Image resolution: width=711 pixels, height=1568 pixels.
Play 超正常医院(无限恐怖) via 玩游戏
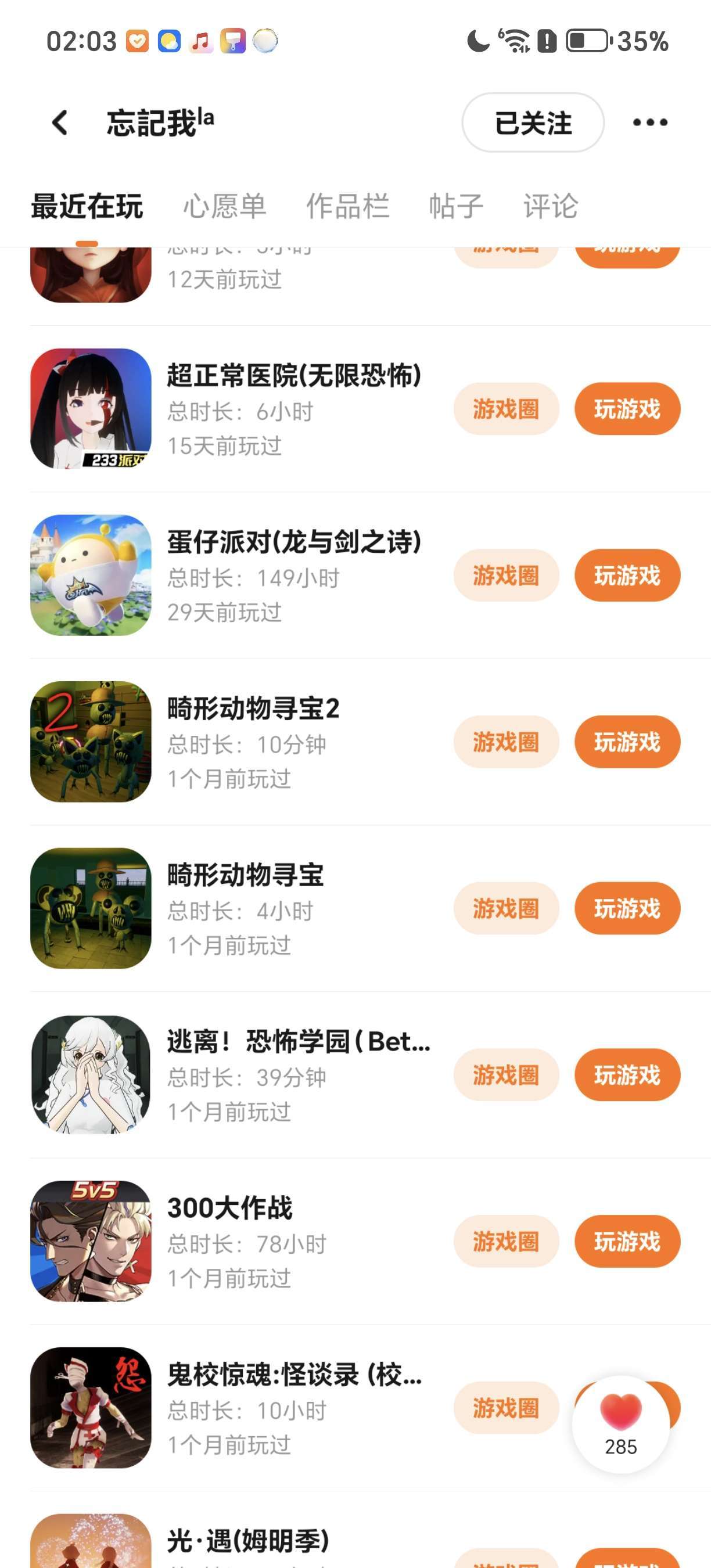pyautogui.click(x=627, y=409)
